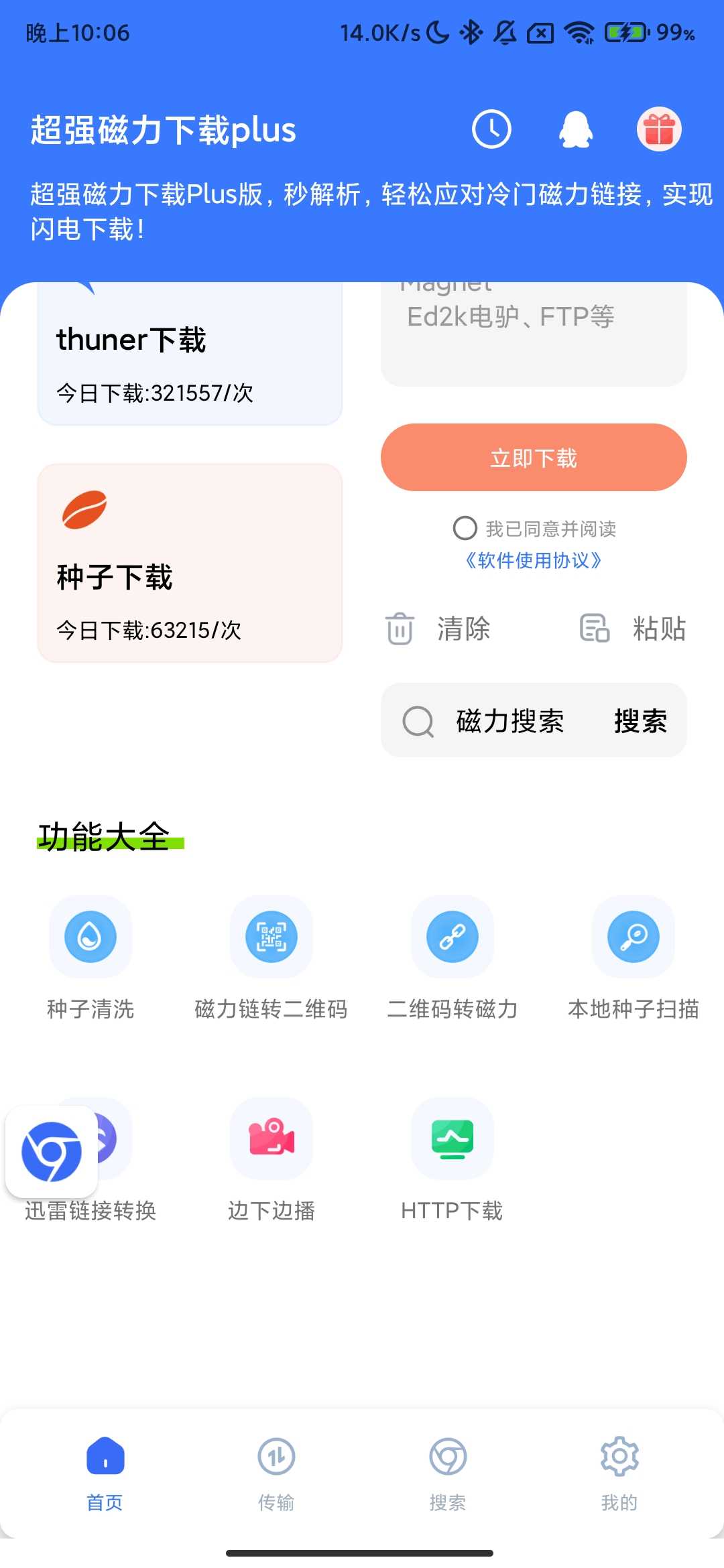Tap the 立即下载 button
This screenshot has height=1568, width=724.
(534, 458)
